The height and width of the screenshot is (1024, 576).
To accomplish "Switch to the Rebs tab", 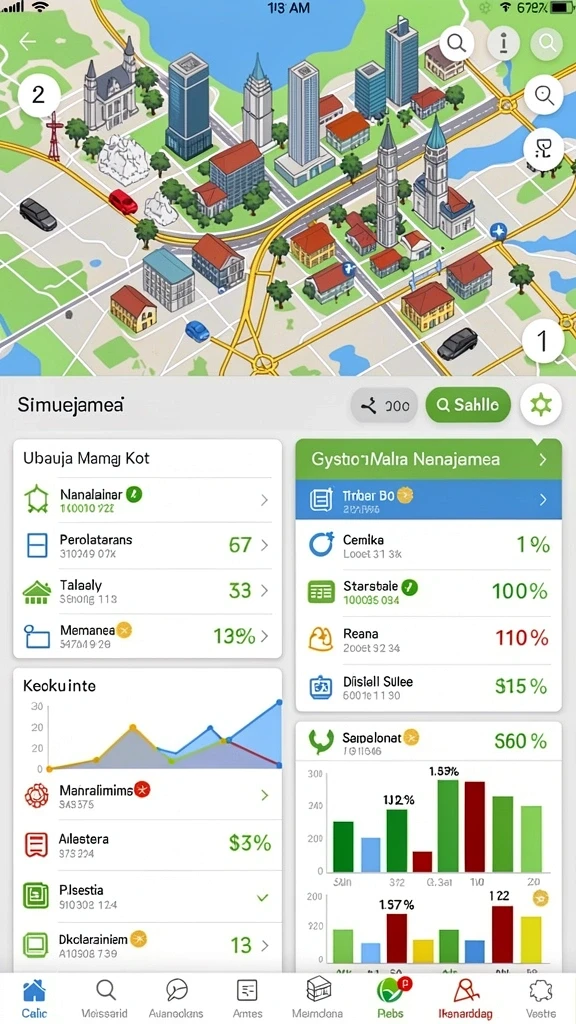I will [x=391, y=999].
